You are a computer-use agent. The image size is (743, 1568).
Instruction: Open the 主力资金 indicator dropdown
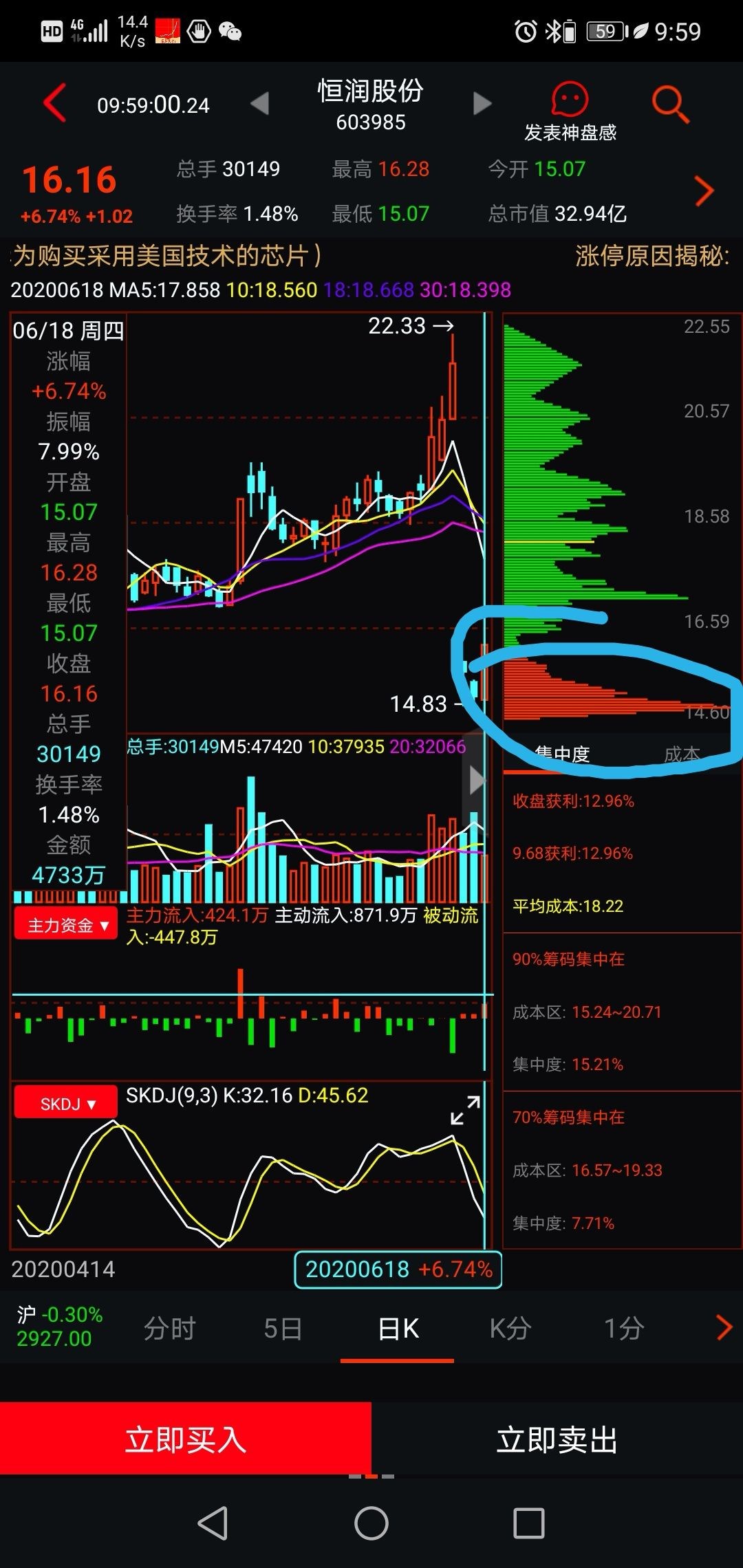click(x=66, y=925)
